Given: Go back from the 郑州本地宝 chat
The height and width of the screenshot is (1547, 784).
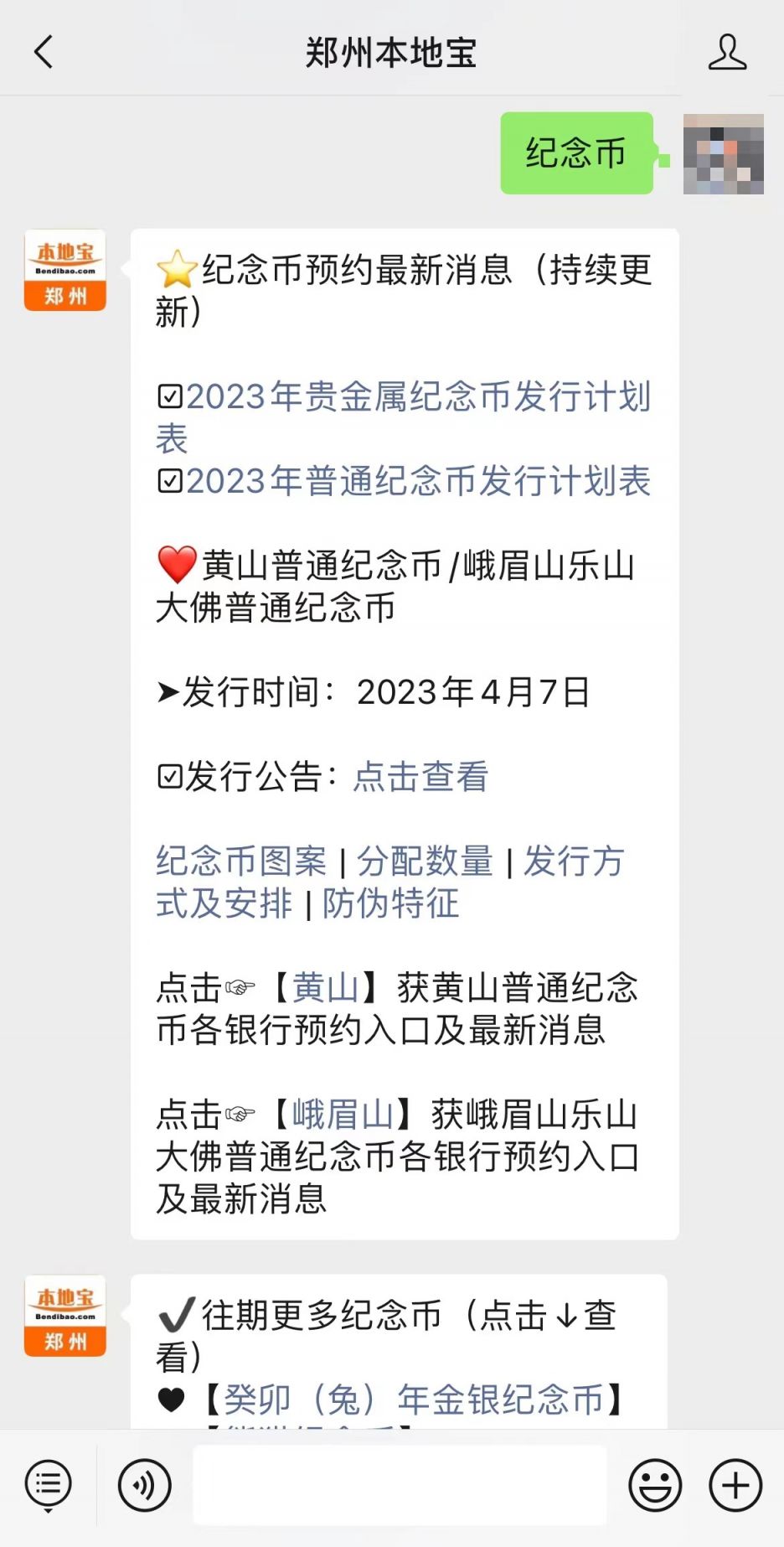Looking at the screenshot, I should 44,52.
